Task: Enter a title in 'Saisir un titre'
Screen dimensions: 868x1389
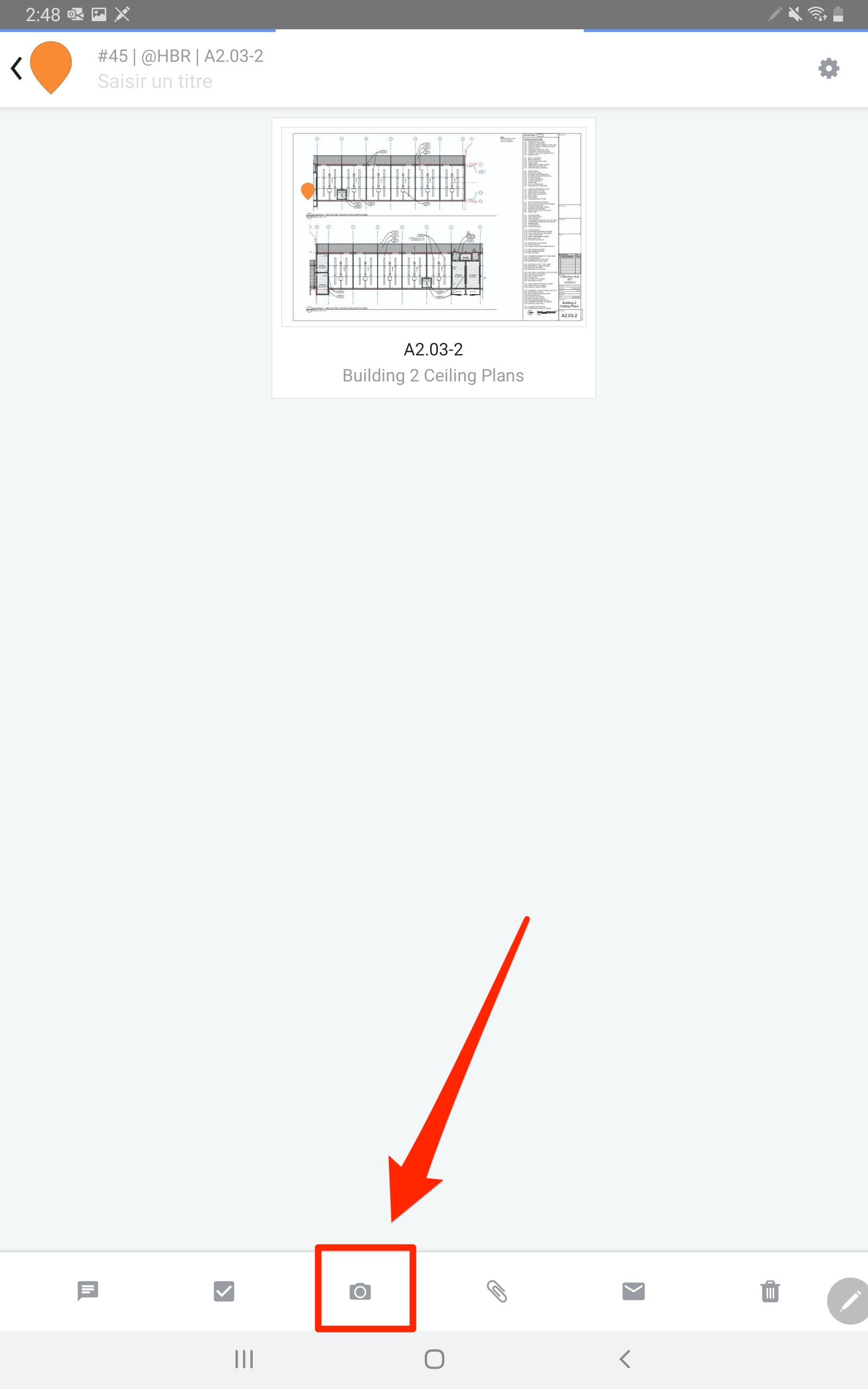Action: click(155, 81)
